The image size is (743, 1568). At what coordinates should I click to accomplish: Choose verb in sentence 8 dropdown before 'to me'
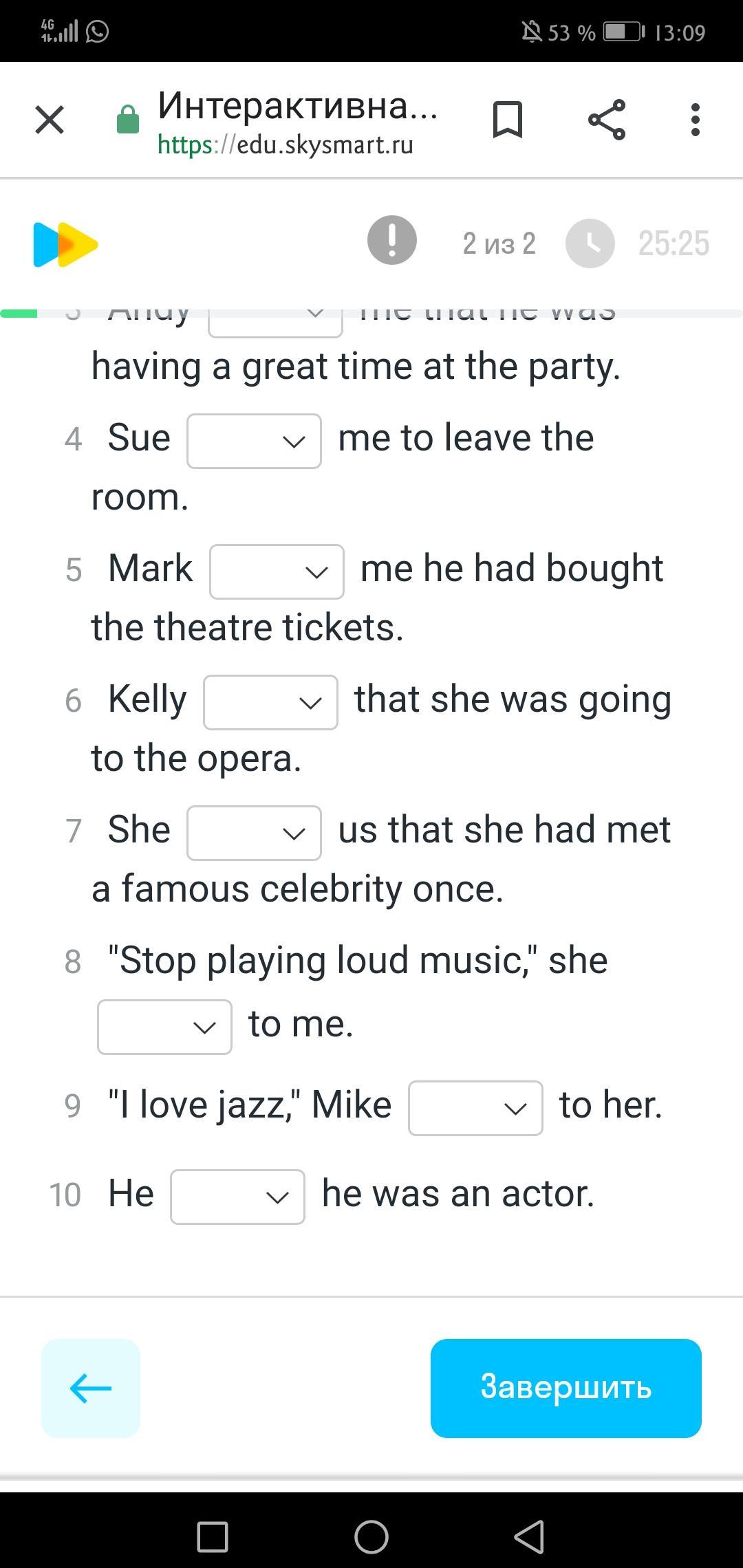(x=164, y=1027)
